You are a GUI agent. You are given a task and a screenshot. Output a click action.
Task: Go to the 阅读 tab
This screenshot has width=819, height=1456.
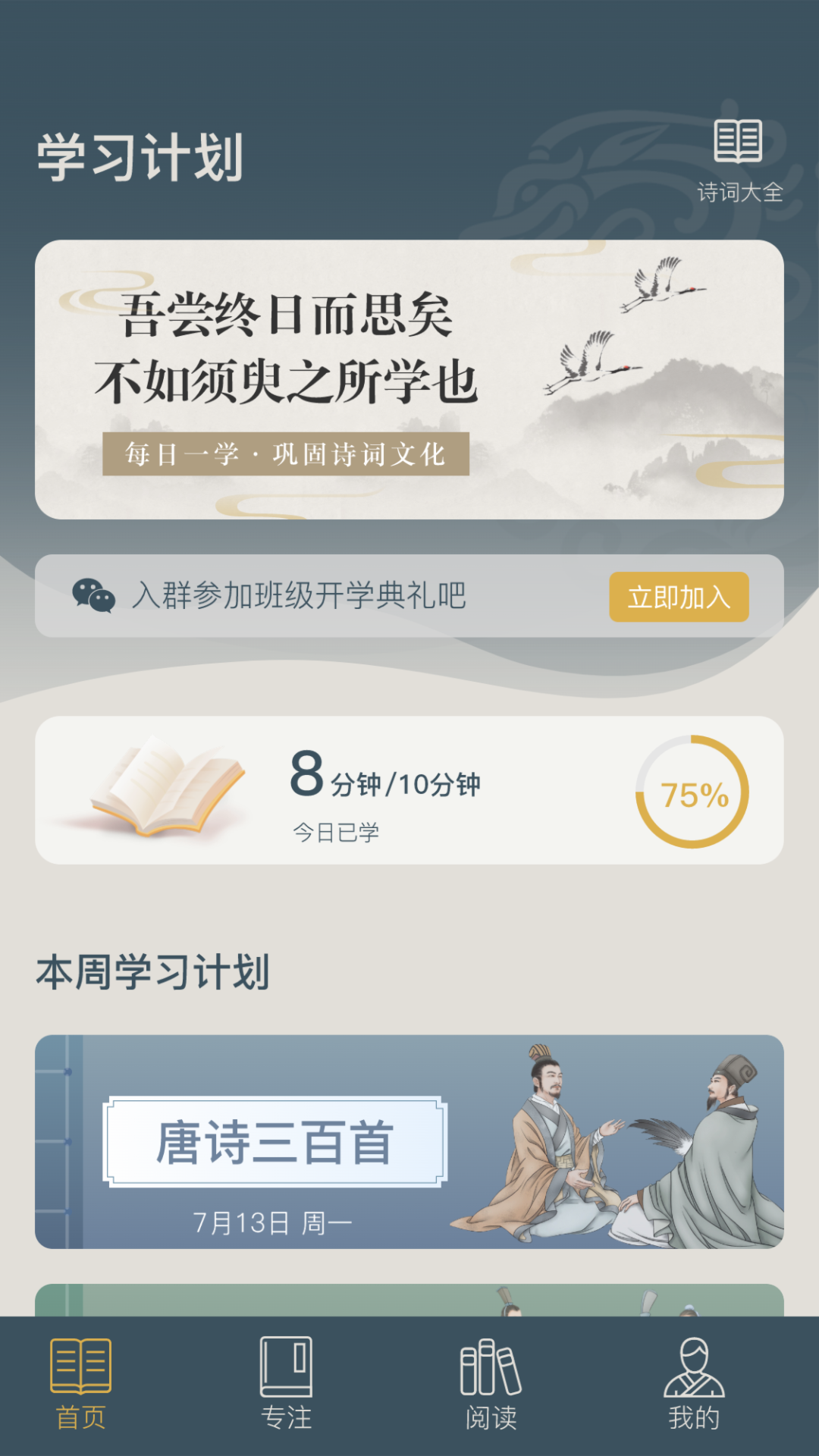[x=491, y=1385]
